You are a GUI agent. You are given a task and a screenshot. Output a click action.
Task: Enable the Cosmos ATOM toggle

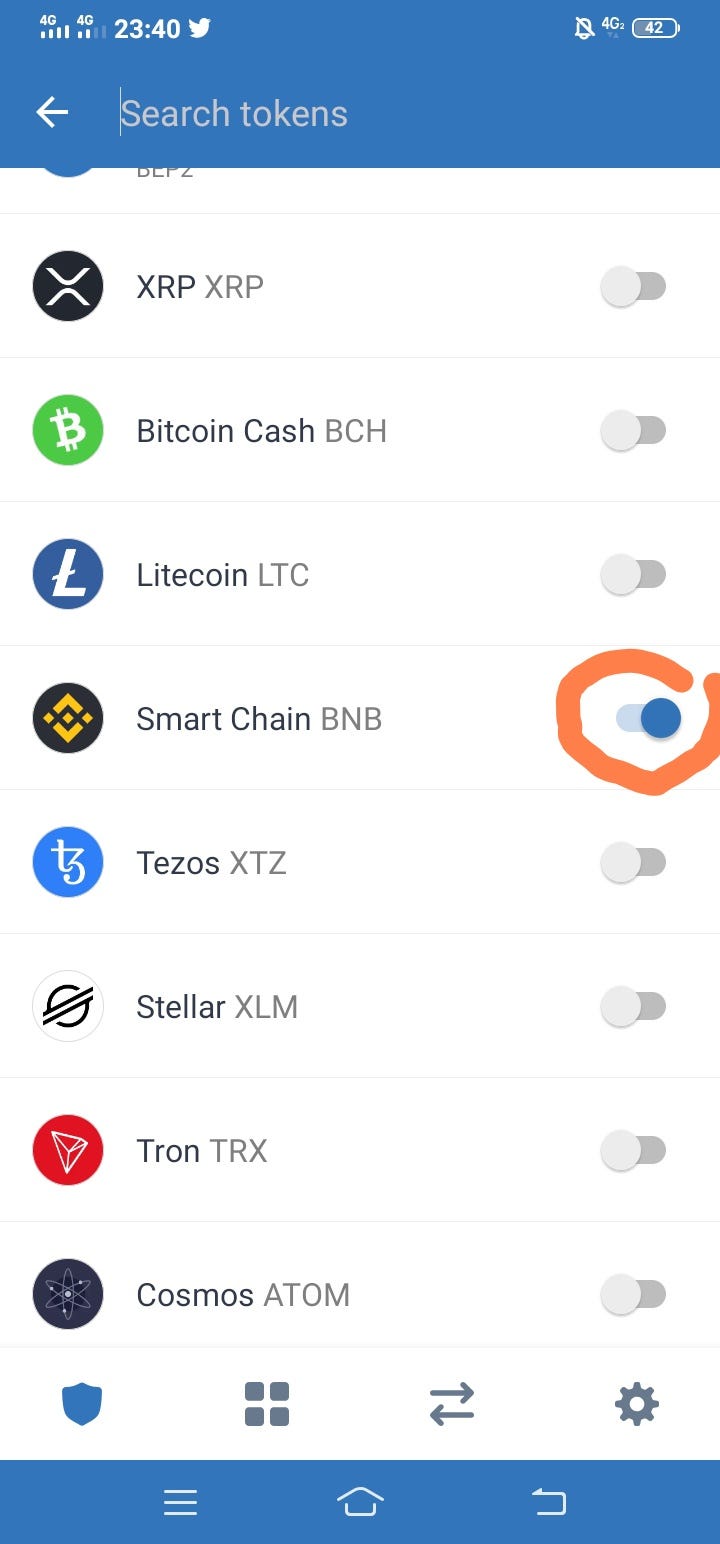[633, 1295]
